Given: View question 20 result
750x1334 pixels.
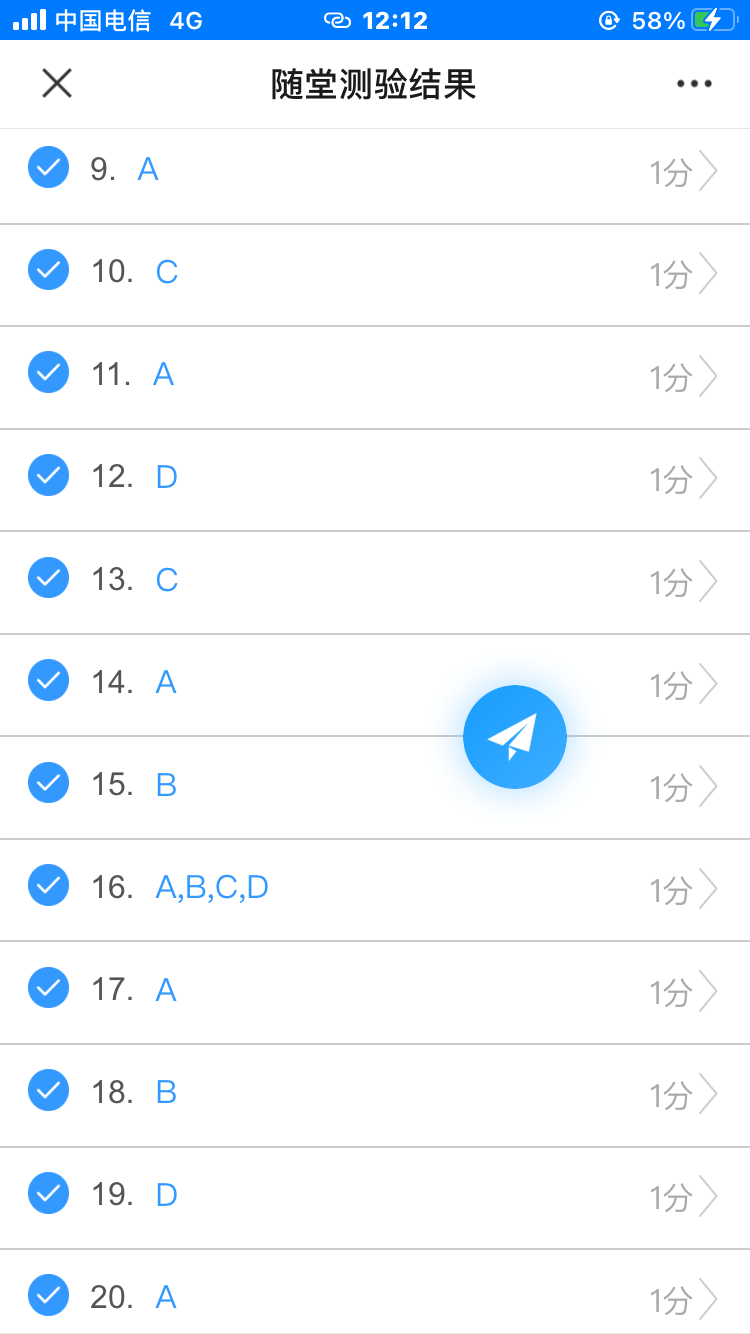Looking at the screenshot, I should 375,1292.
